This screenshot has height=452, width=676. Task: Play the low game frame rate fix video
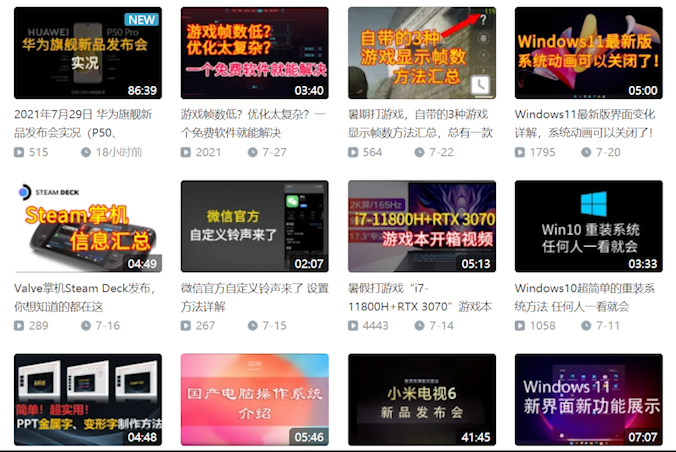254,52
